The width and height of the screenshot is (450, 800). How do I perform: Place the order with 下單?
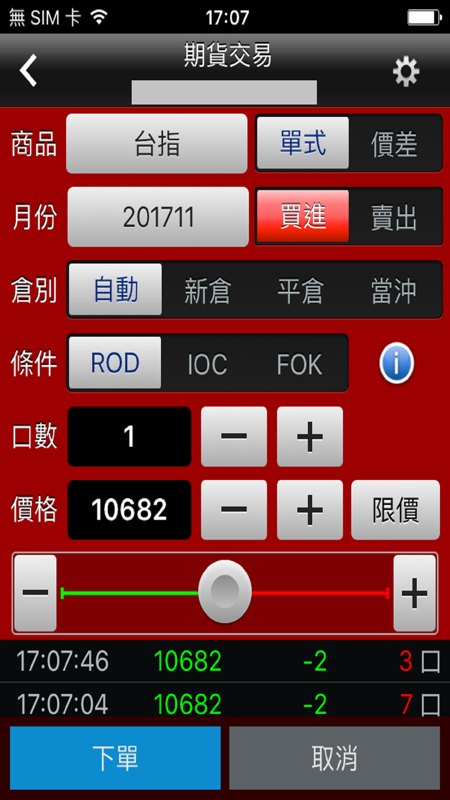click(x=115, y=758)
